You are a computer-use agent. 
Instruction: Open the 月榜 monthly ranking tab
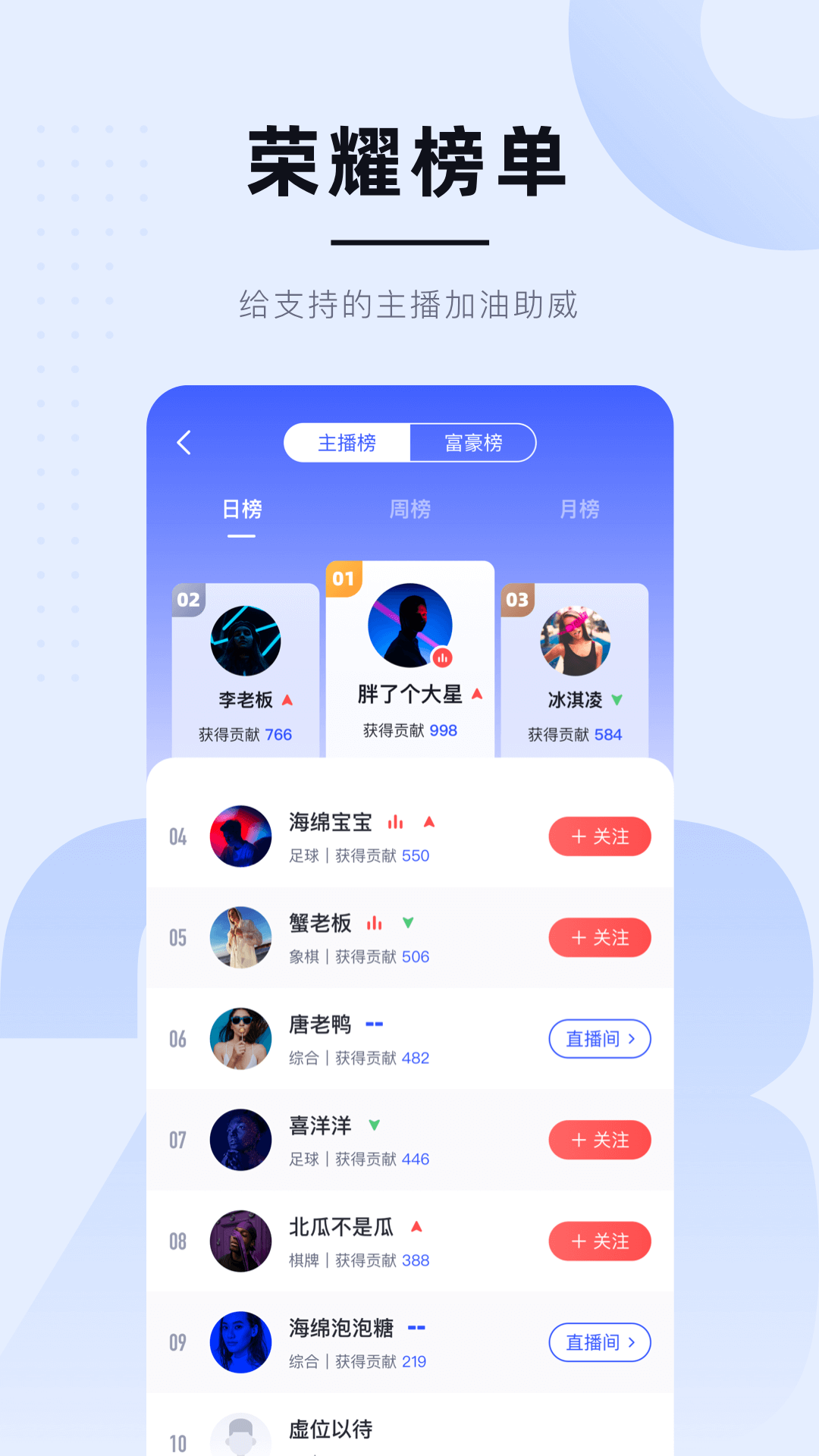tap(579, 510)
